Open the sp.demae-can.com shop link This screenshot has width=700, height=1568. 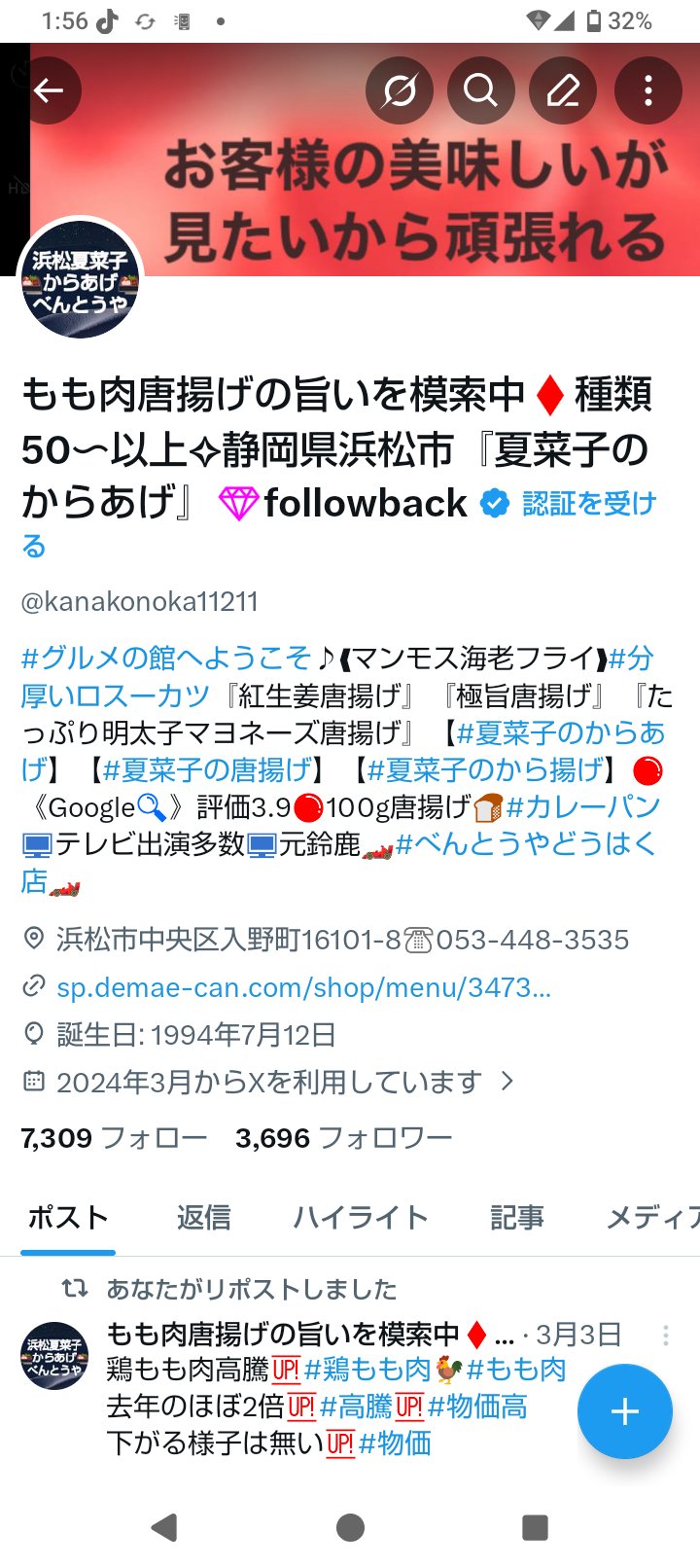(303, 987)
